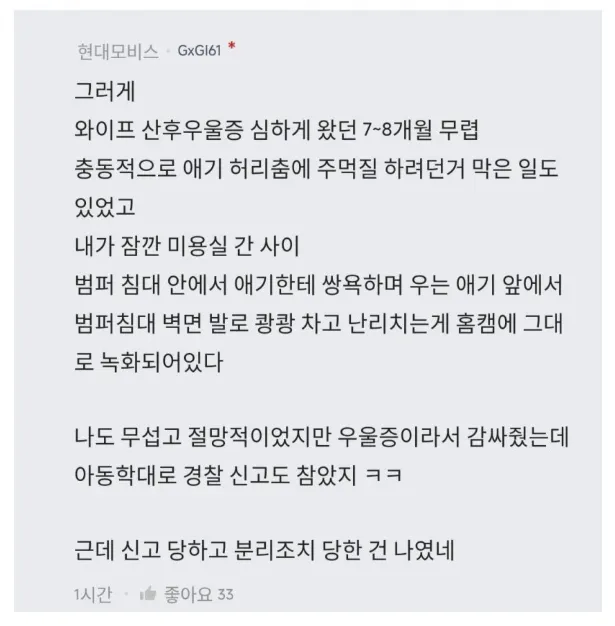Like the comment with 좋아요 33
The image size is (615, 626).
click(149, 595)
